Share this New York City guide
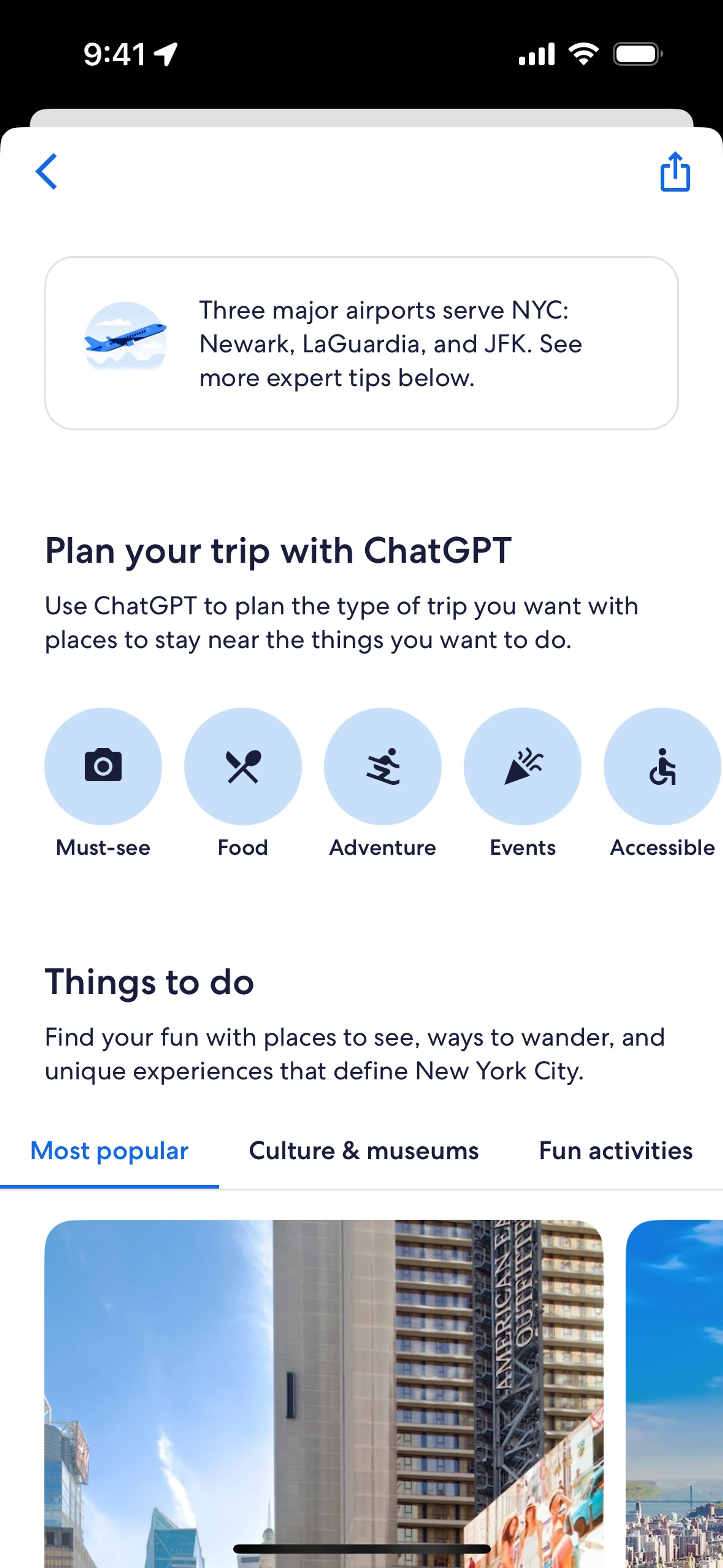 (x=675, y=172)
